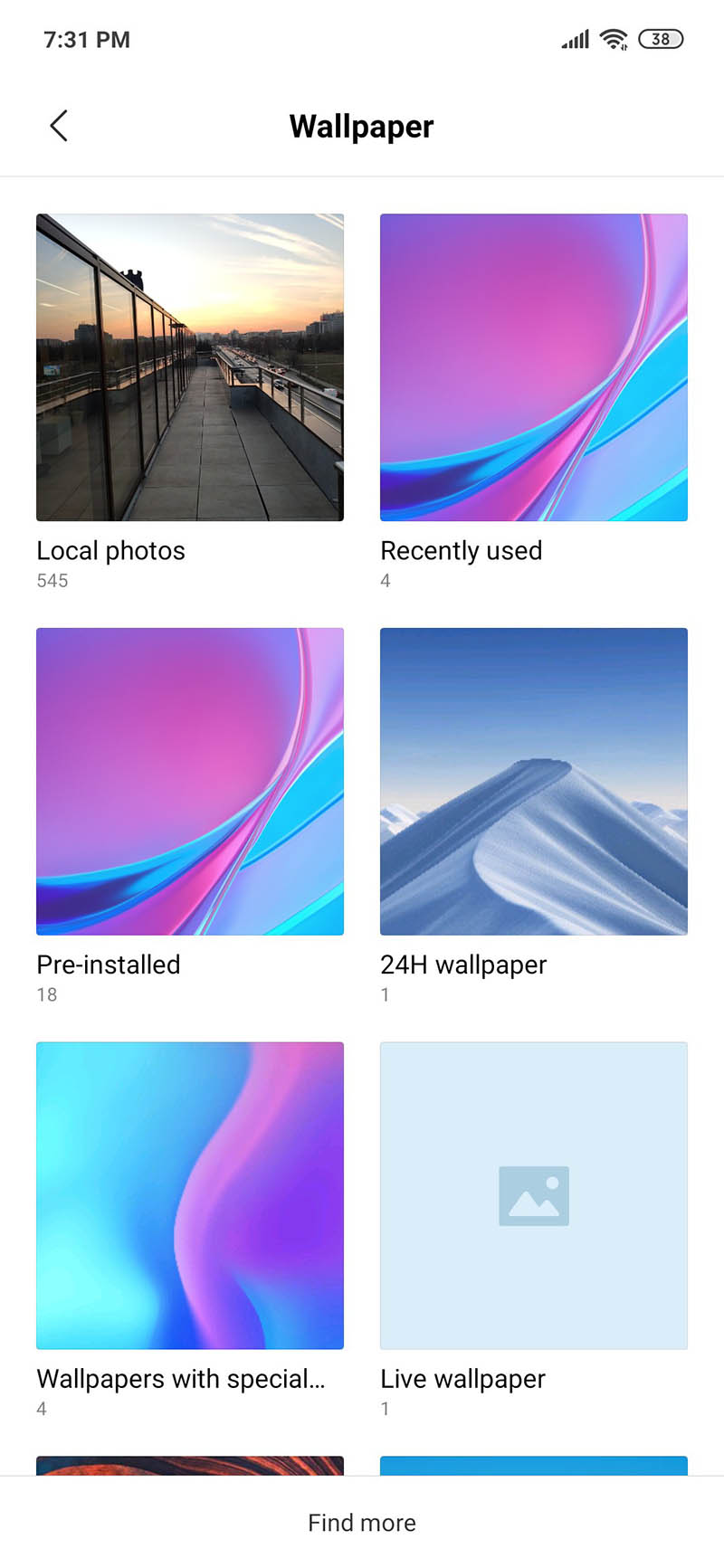Open Live wallpaper category
This screenshot has height=1568, width=724.
[534, 1195]
